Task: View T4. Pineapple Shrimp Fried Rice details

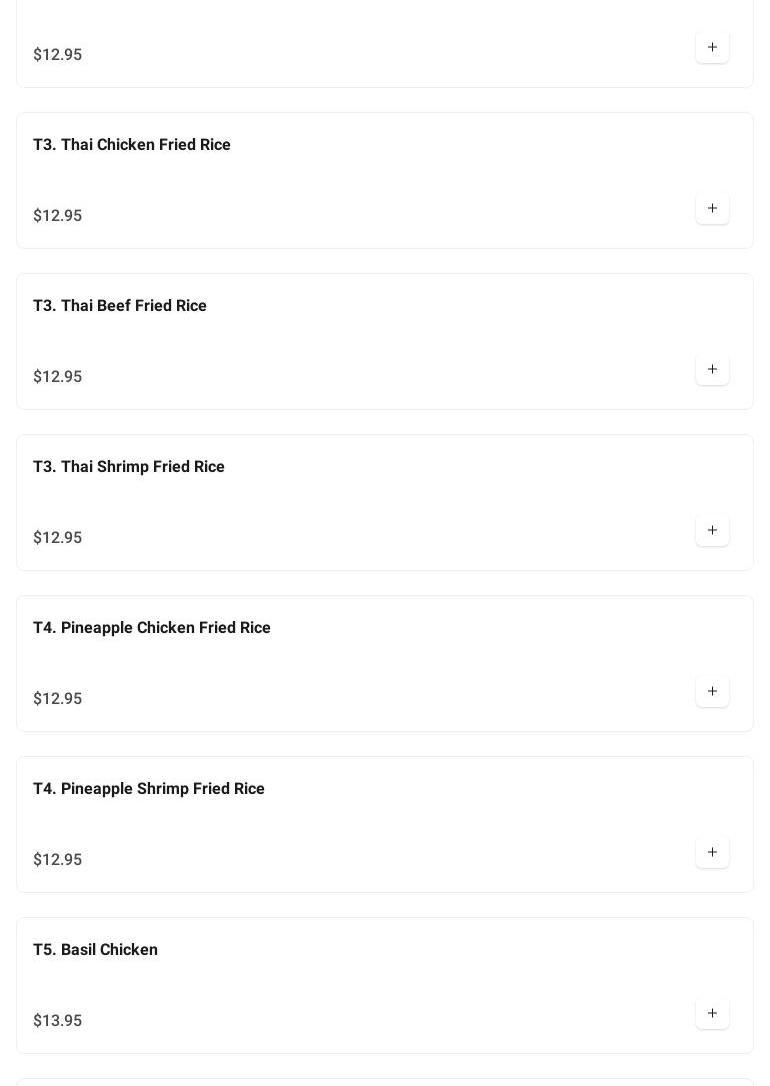Action: 149,789
